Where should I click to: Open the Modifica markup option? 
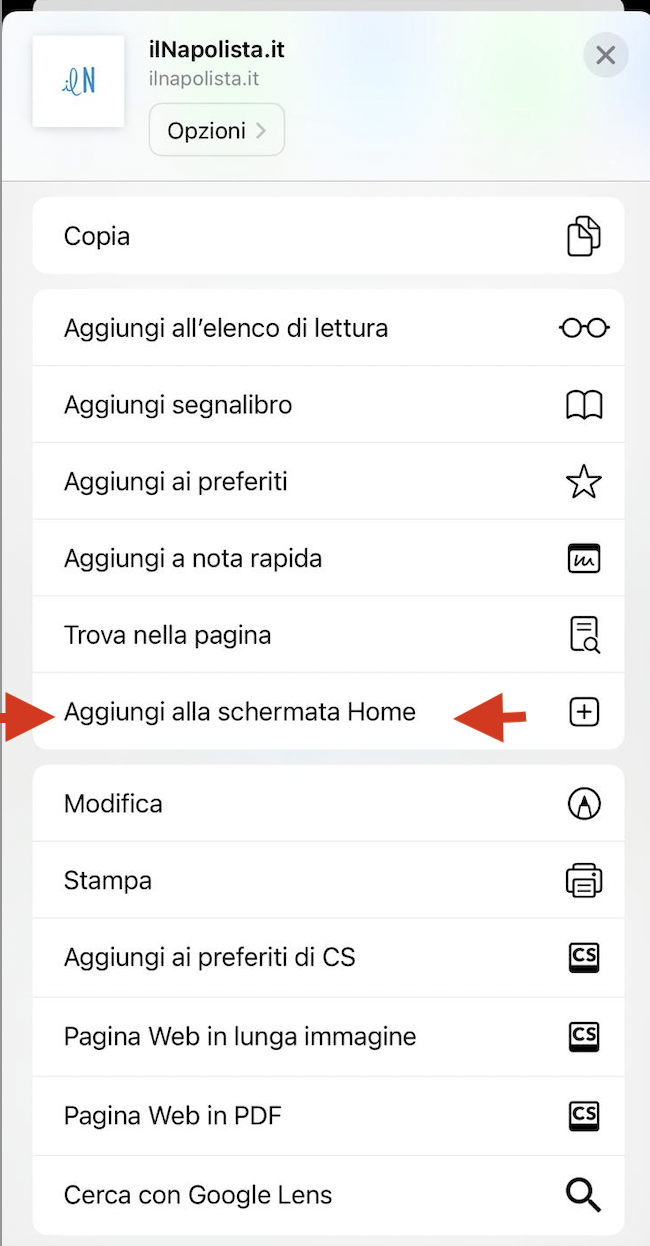pos(328,804)
